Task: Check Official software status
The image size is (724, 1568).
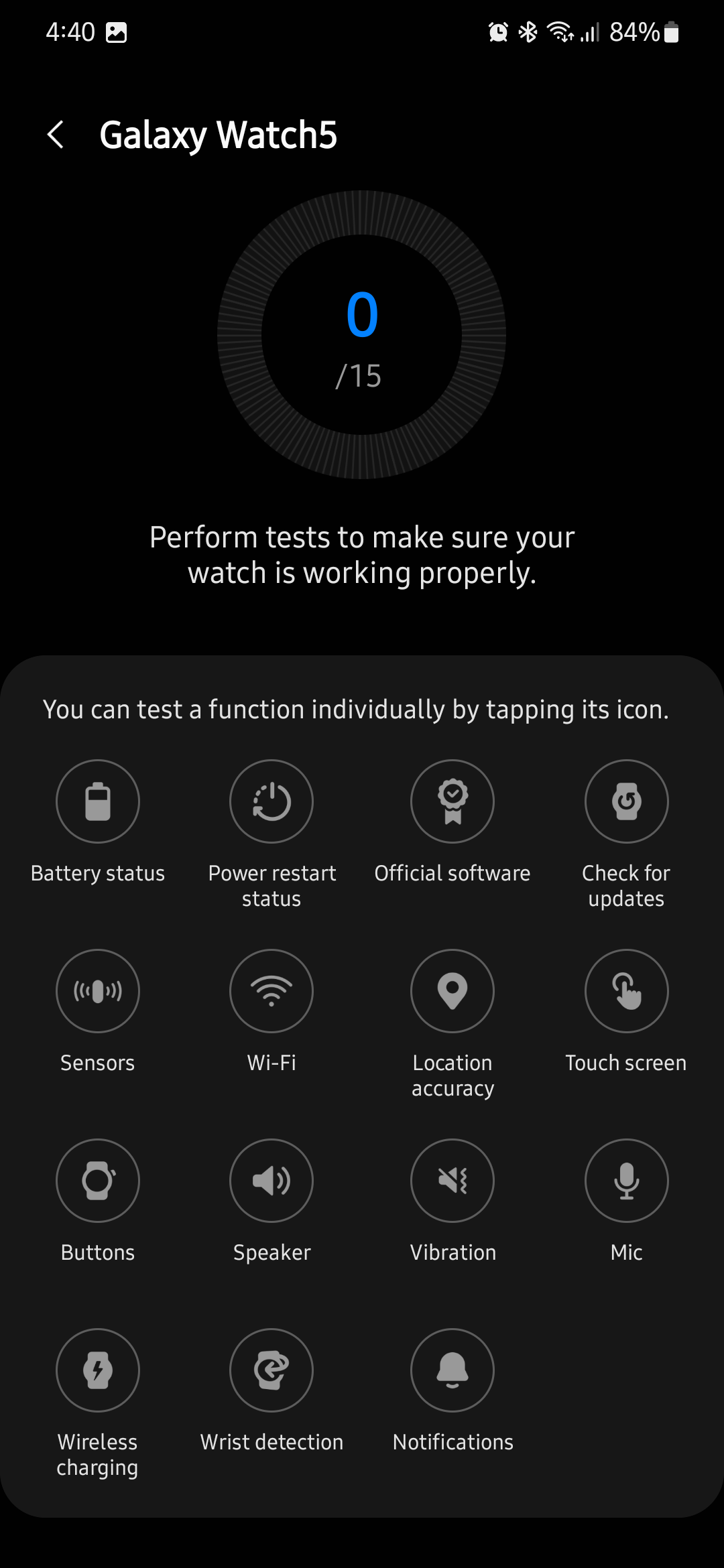Action: click(452, 801)
